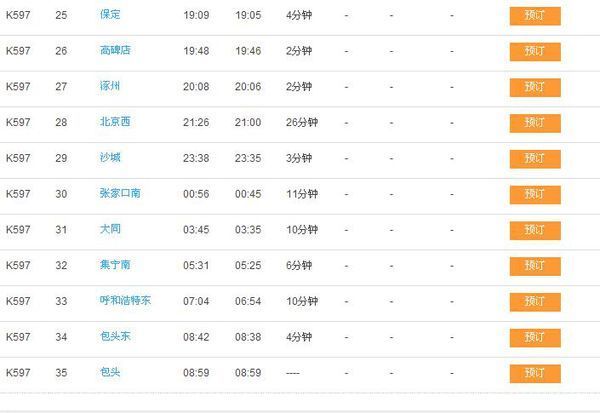The image size is (600, 413).
Task: View 张家口南 station details
Action: [x=120, y=194]
